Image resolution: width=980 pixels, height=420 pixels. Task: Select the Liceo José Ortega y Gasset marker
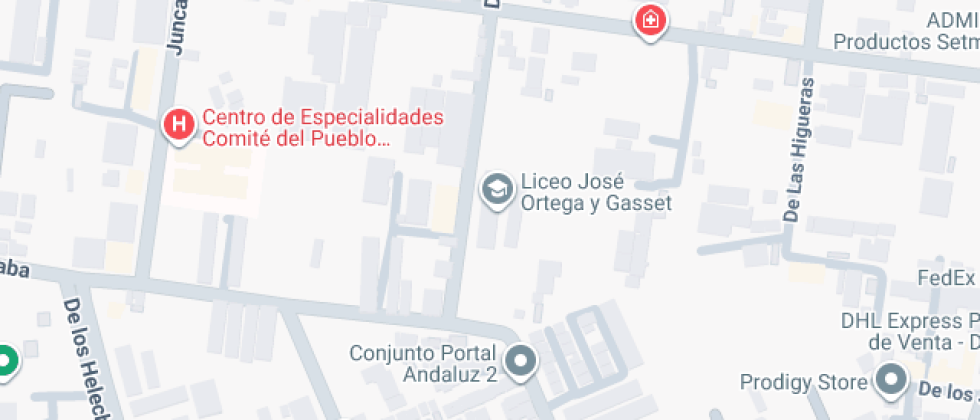(x=495, y=188)
